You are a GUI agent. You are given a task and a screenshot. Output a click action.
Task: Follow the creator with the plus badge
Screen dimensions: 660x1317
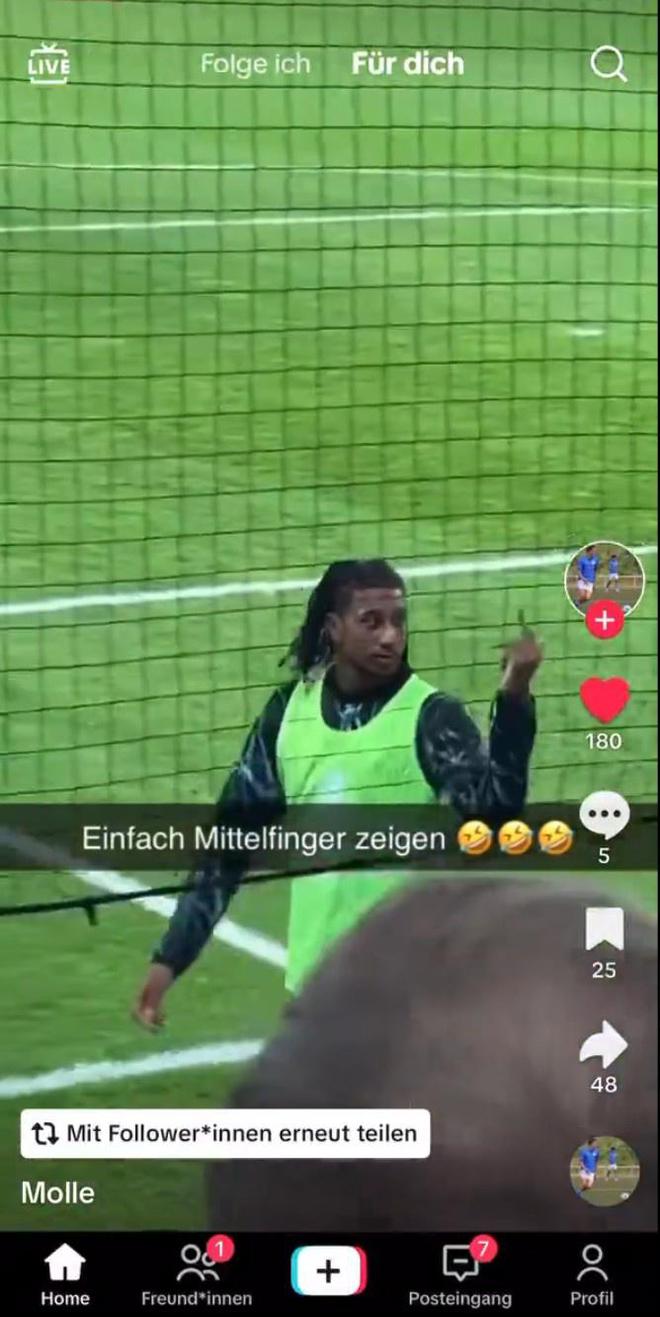[x=604, y=621]
